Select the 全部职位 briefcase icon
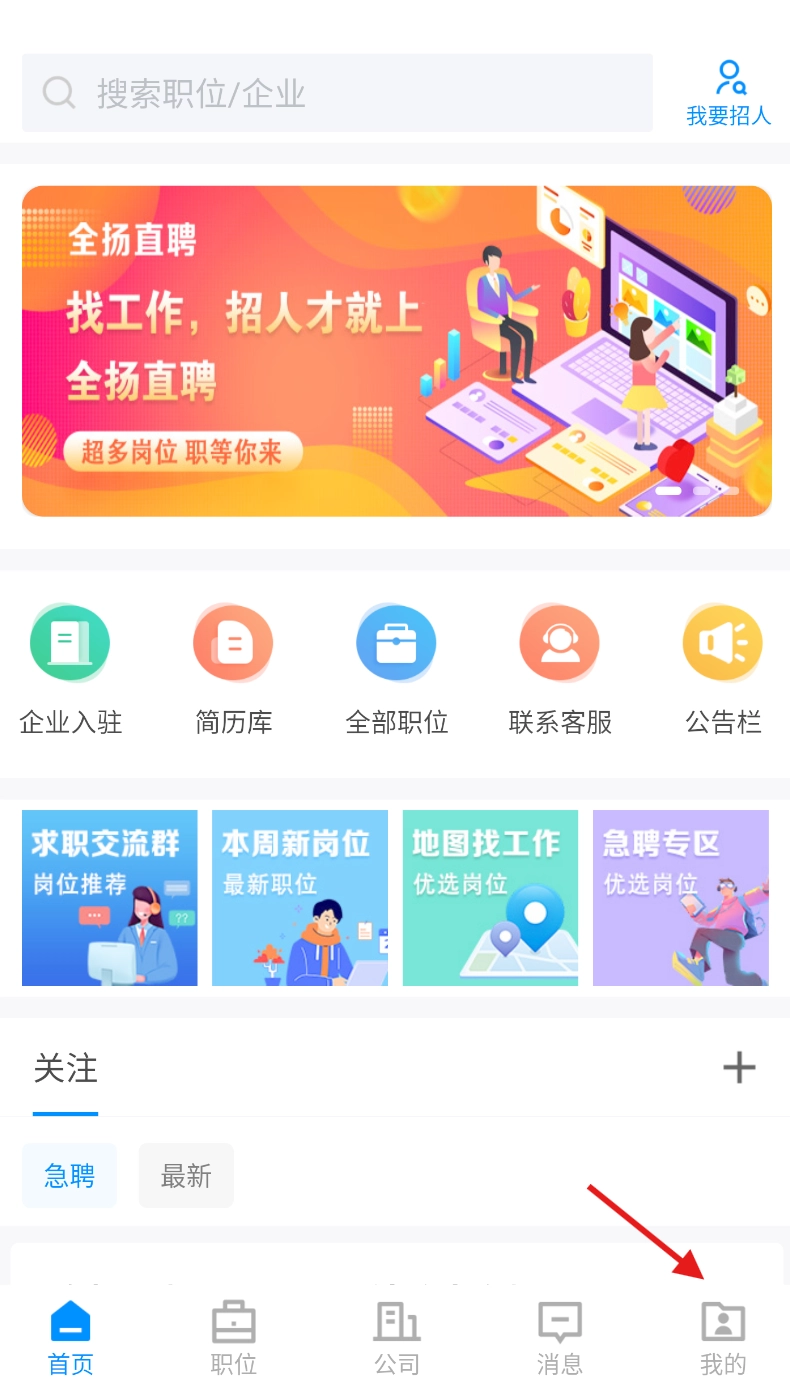The height and width of the screenshot is (1381, 790). (x=396, y=643)
